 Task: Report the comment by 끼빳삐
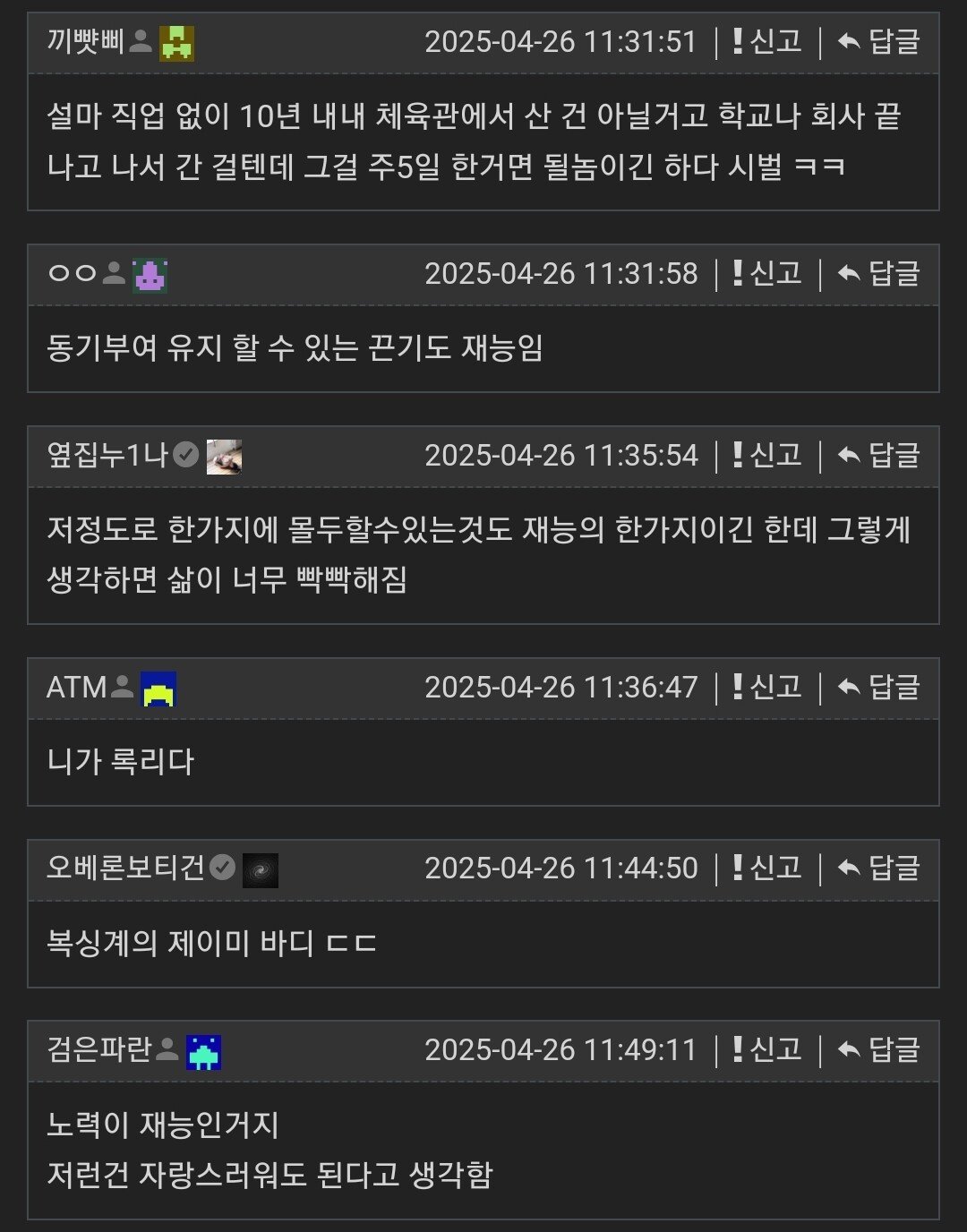click(766, 42)
